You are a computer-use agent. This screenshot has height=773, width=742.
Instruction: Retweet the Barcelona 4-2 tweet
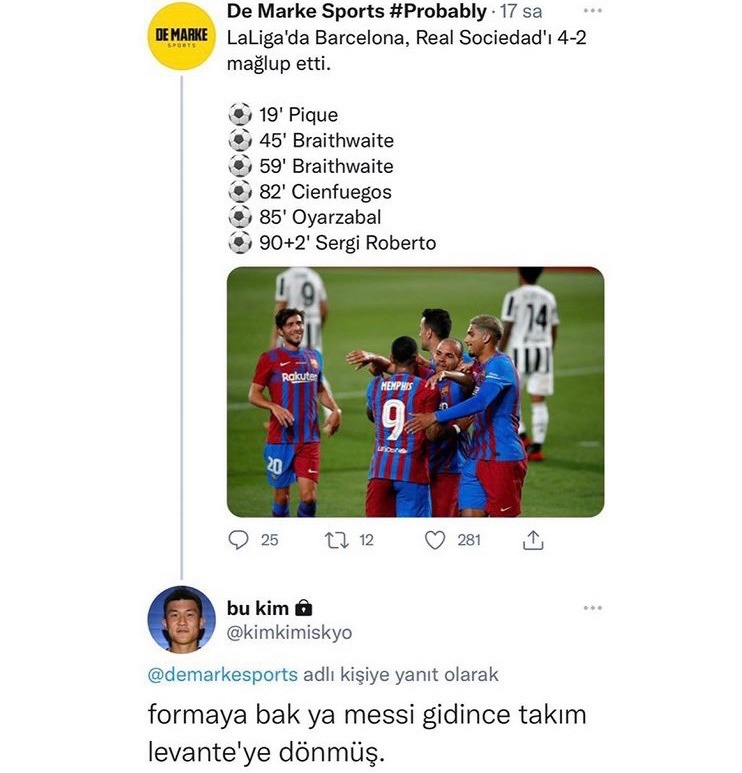[x=335, y=540]
